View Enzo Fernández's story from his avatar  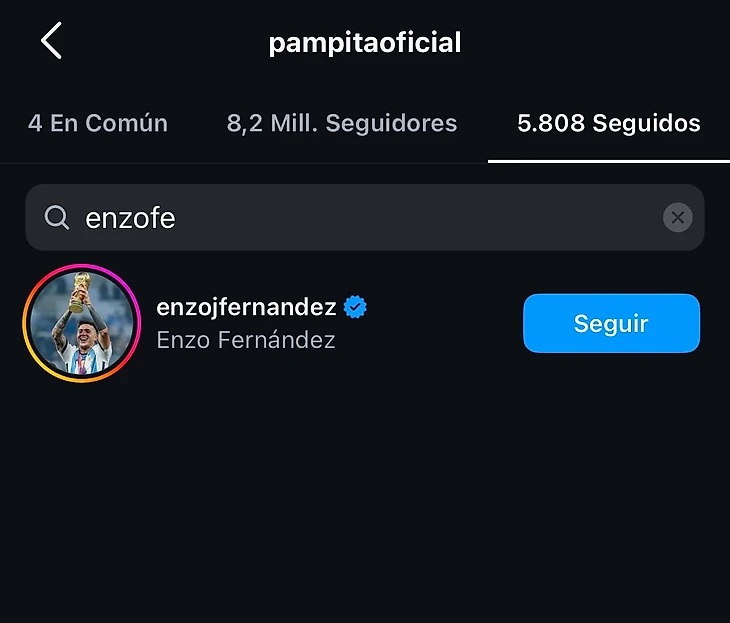tap(82, 323)
